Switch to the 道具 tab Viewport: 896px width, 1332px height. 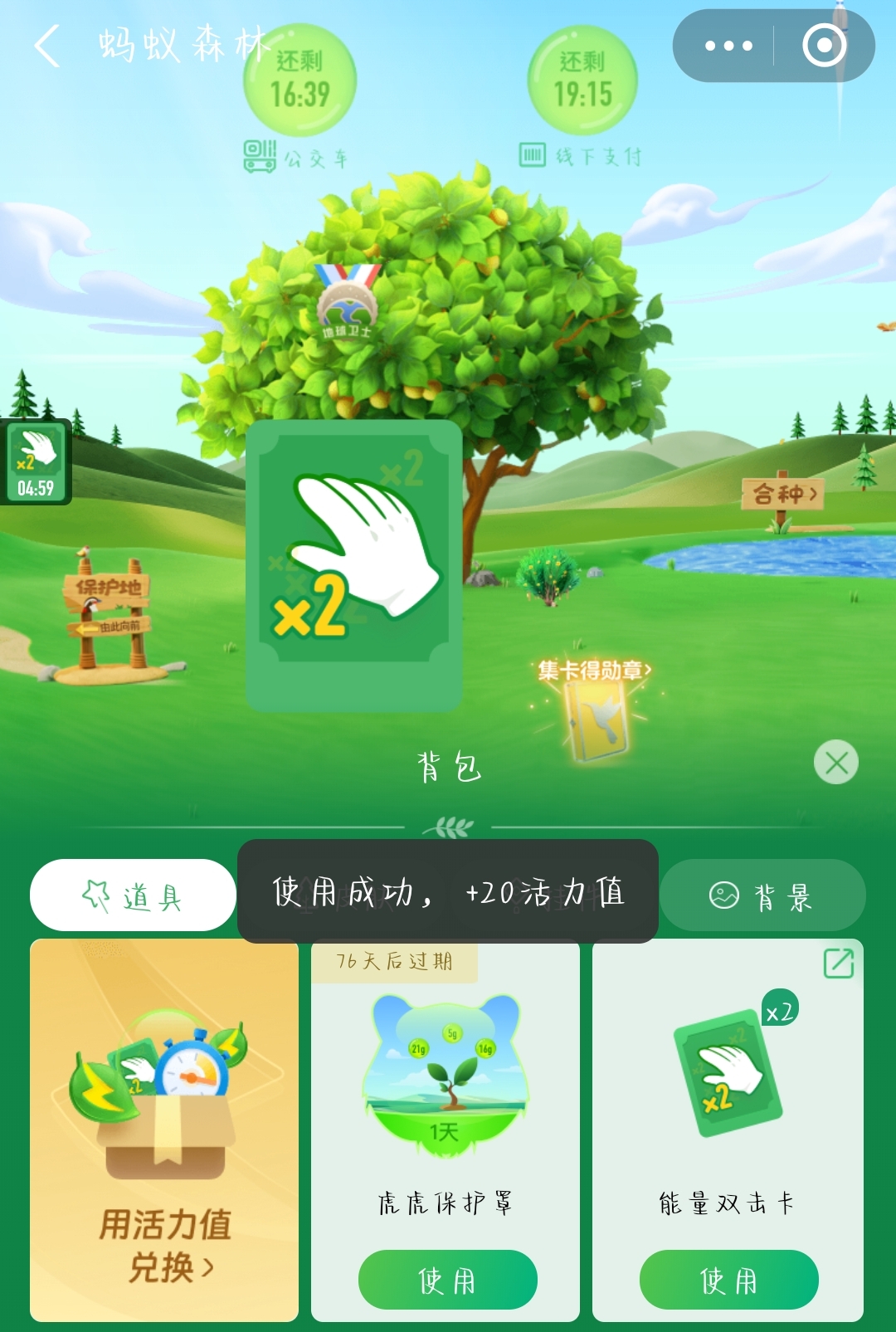coord(133,895)
